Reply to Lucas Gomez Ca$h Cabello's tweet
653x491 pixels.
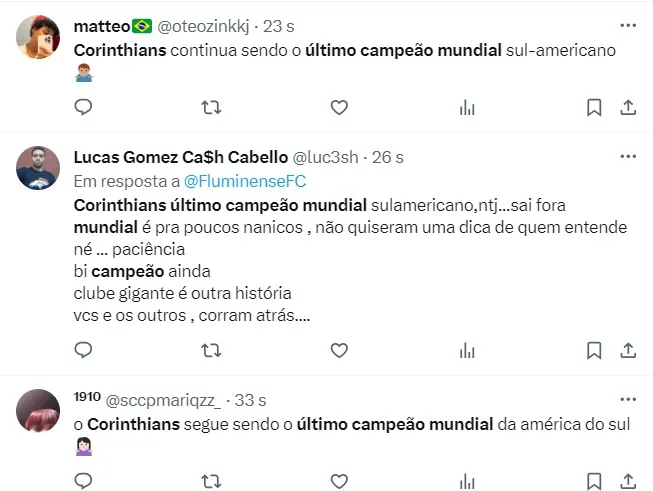(84, 350)
